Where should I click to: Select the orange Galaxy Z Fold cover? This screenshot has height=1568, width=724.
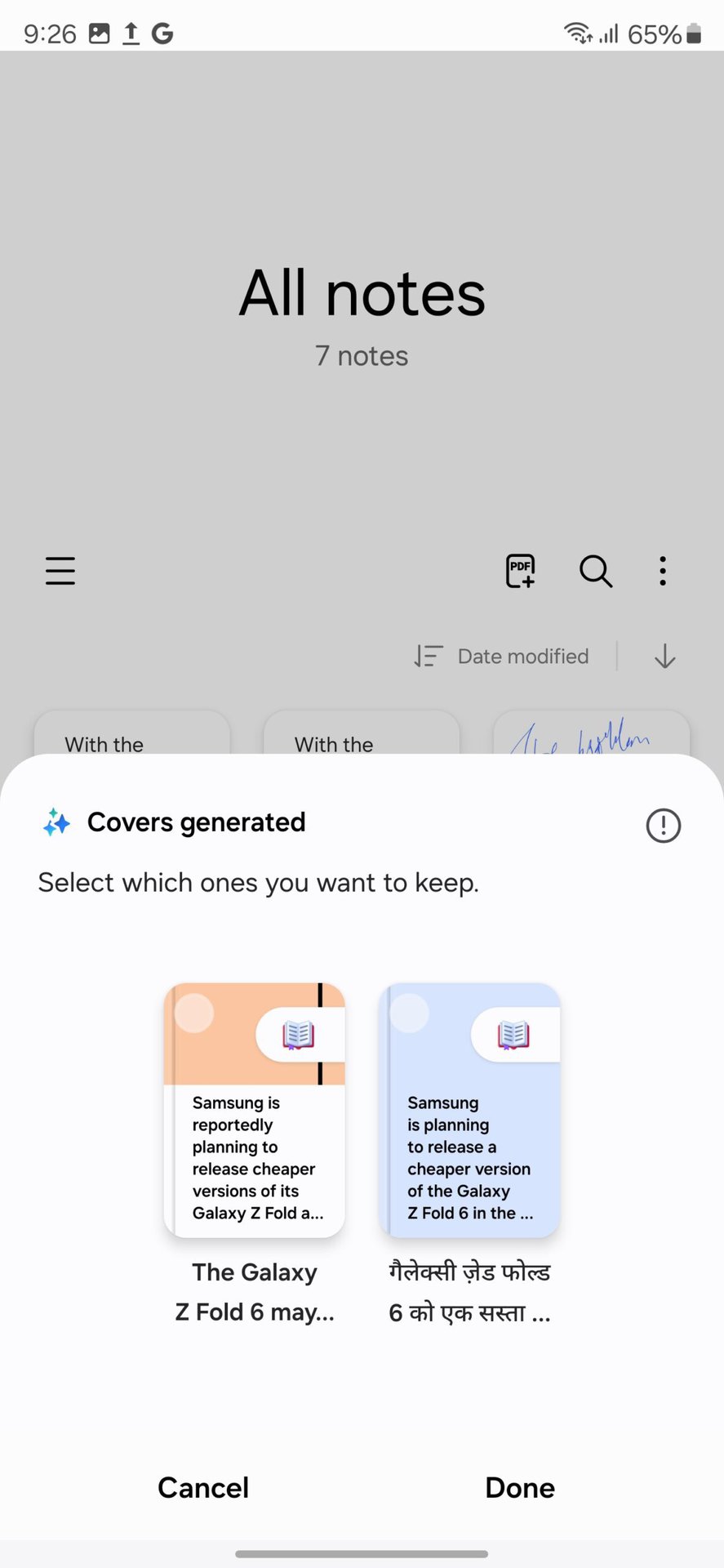point(254,1110)
